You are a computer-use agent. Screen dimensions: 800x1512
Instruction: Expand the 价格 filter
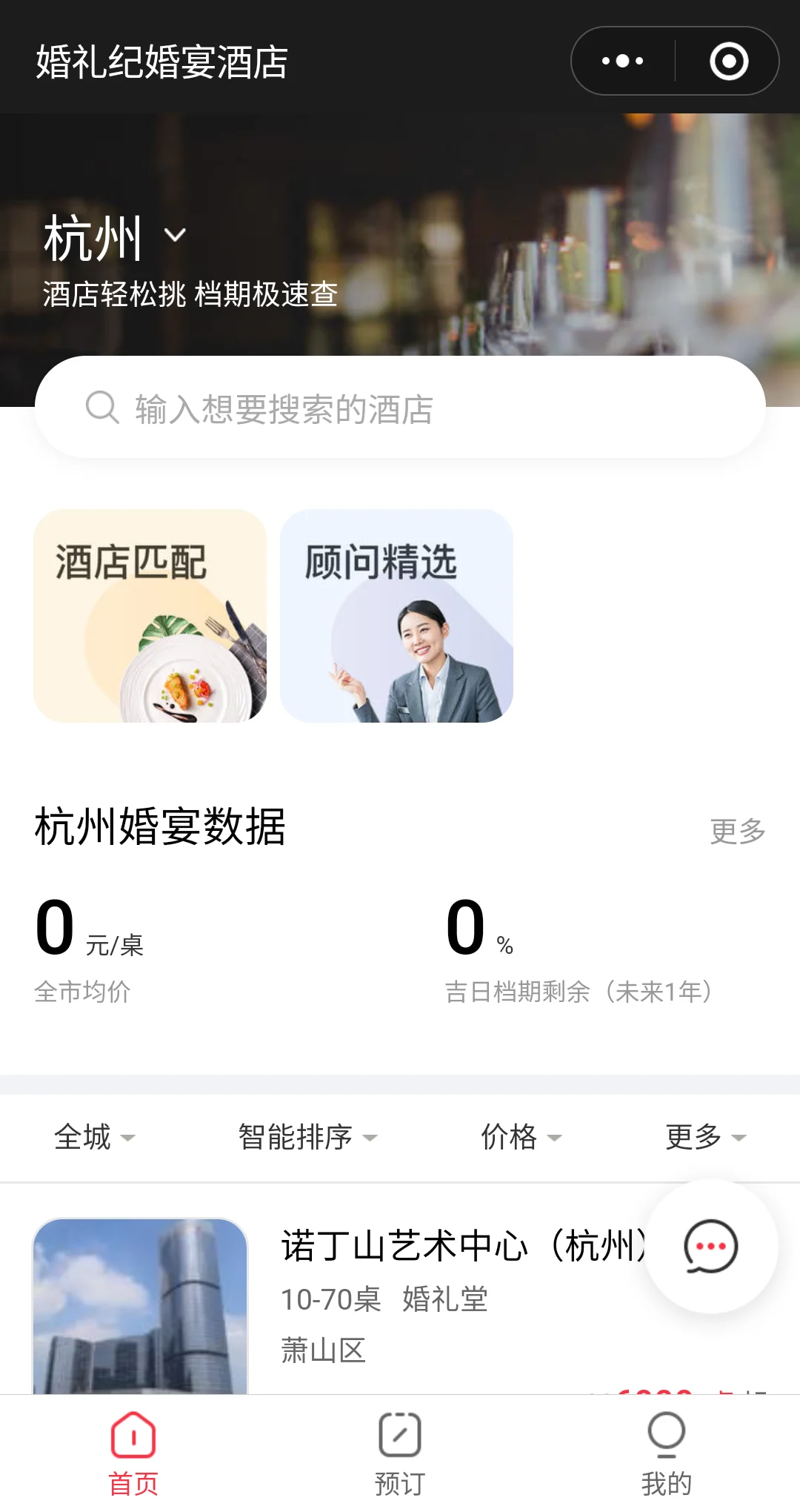tap(521, 1137)
